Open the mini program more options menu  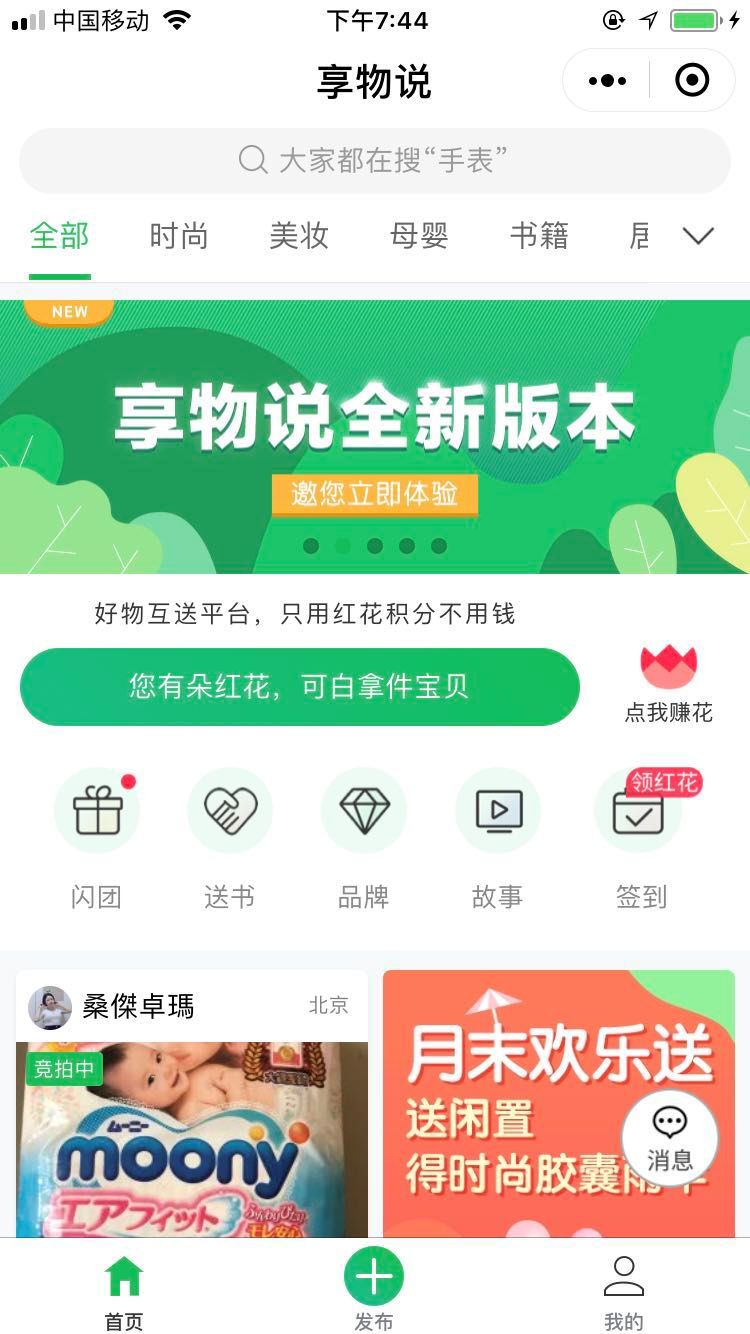[x=607, y=81]
